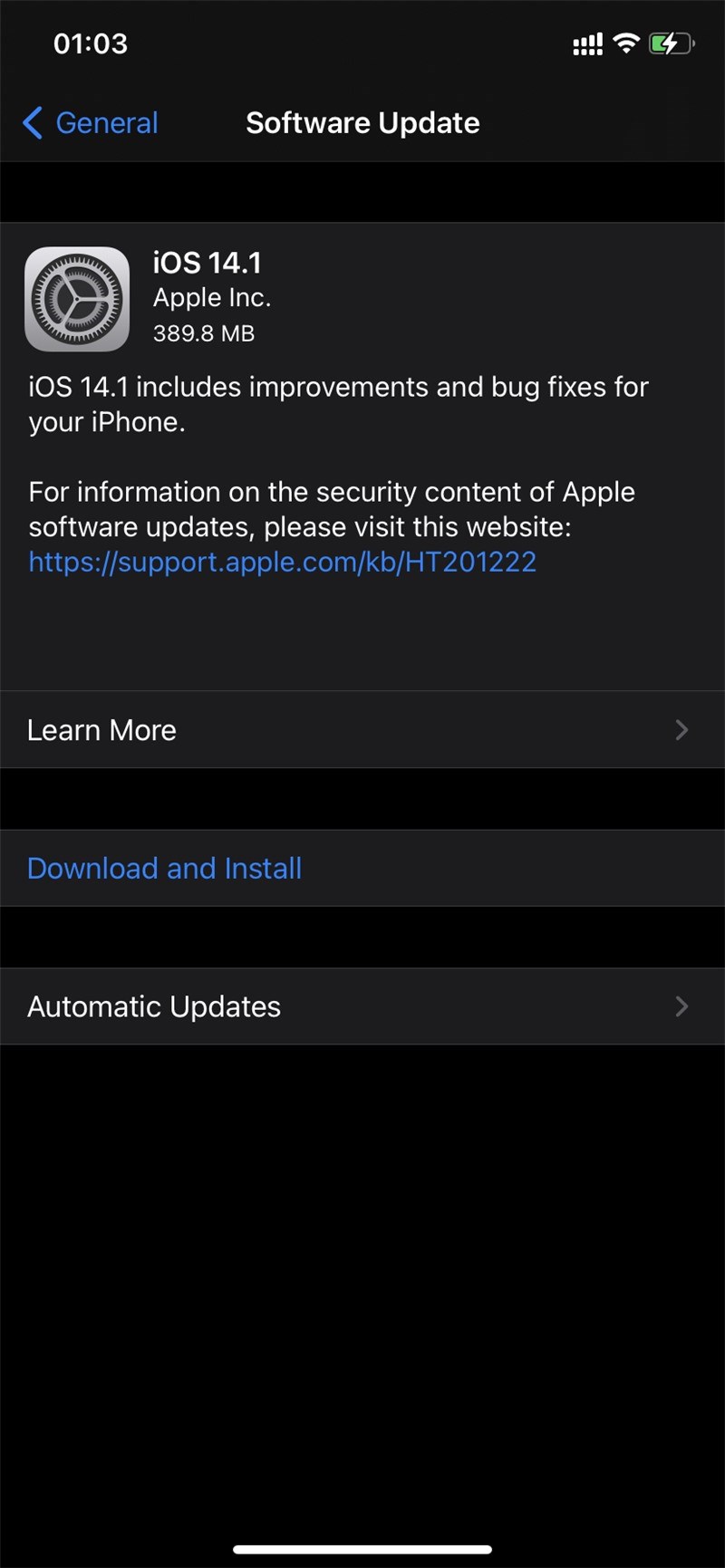Tap the chevron on the Automatic Updates row
Screen dimensions: 725x1568
pyautogui.click(x=681, y=1006)
